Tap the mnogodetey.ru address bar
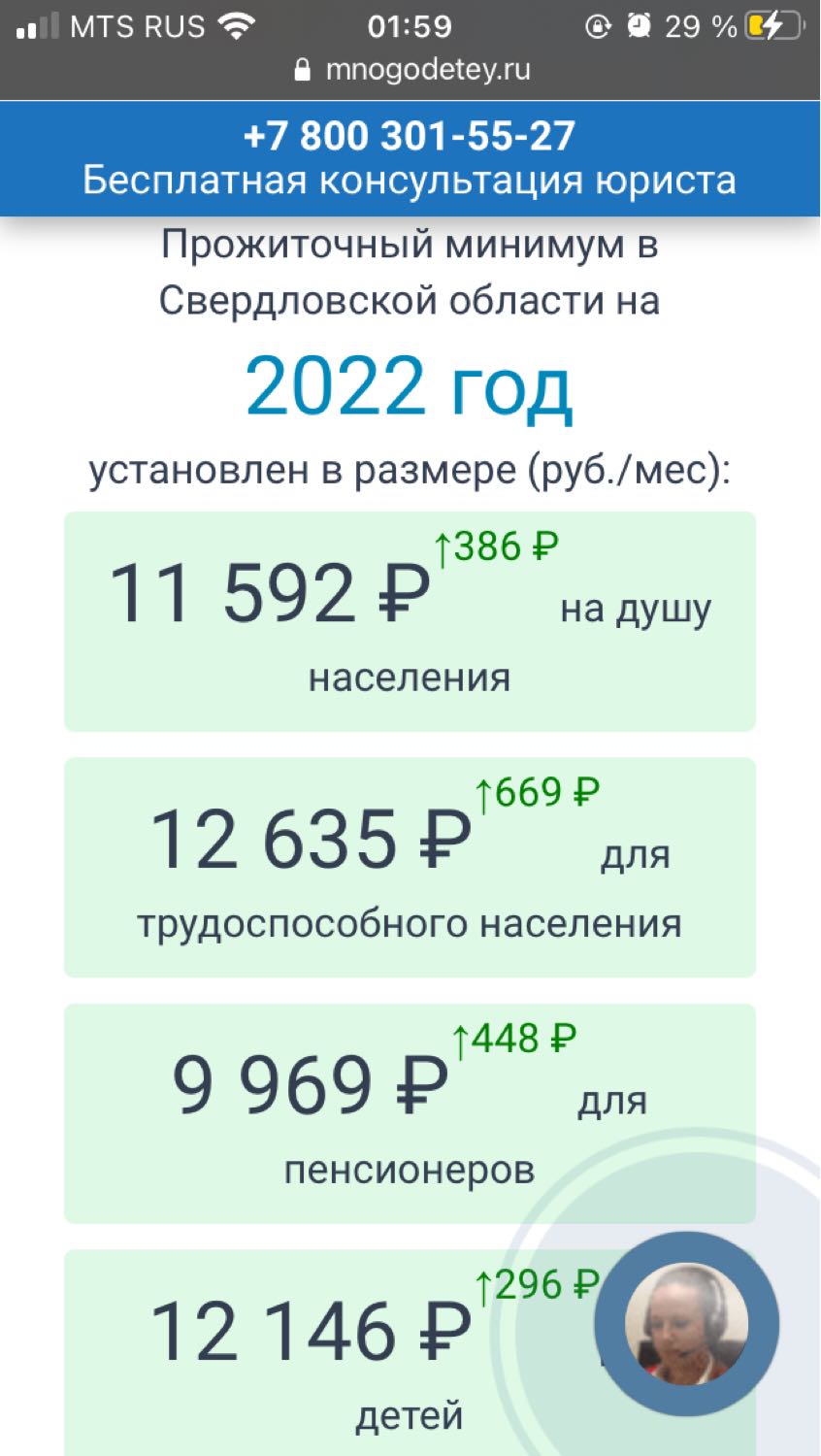The width and height of the screenshot is (821, 1456). point(411,70)
